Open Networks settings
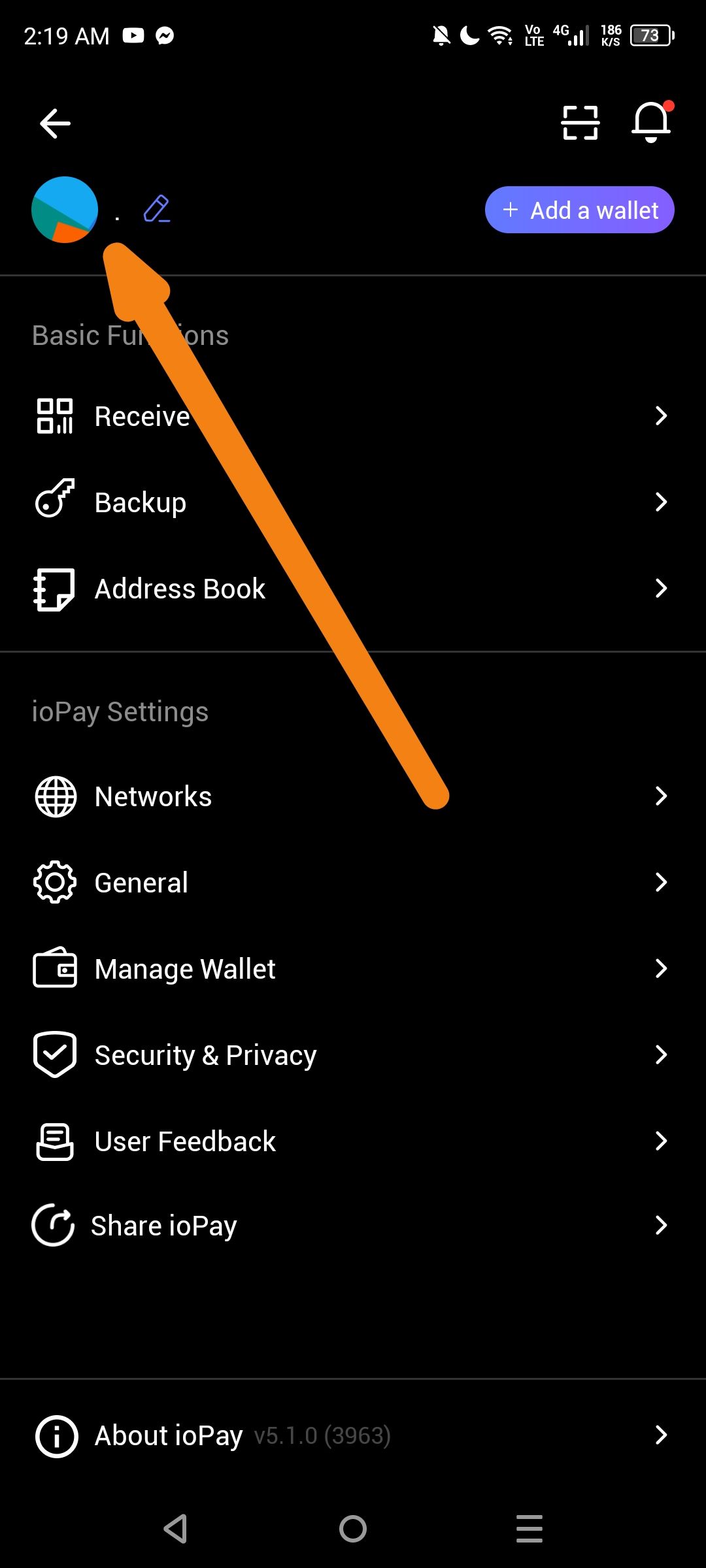The image size is (706, 1568). (x=353, y=796)
